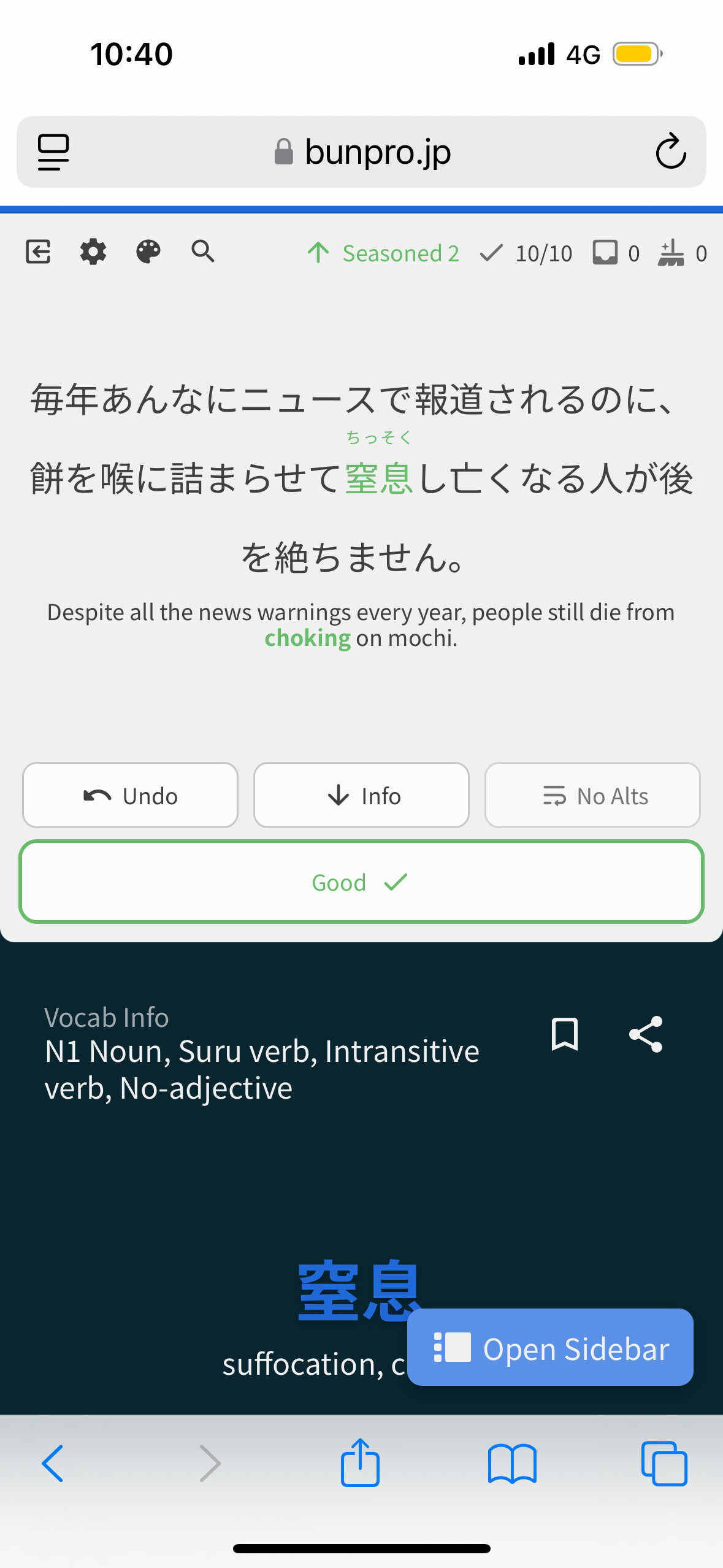
Task: Undo the last answer
Action: [130, 795]
